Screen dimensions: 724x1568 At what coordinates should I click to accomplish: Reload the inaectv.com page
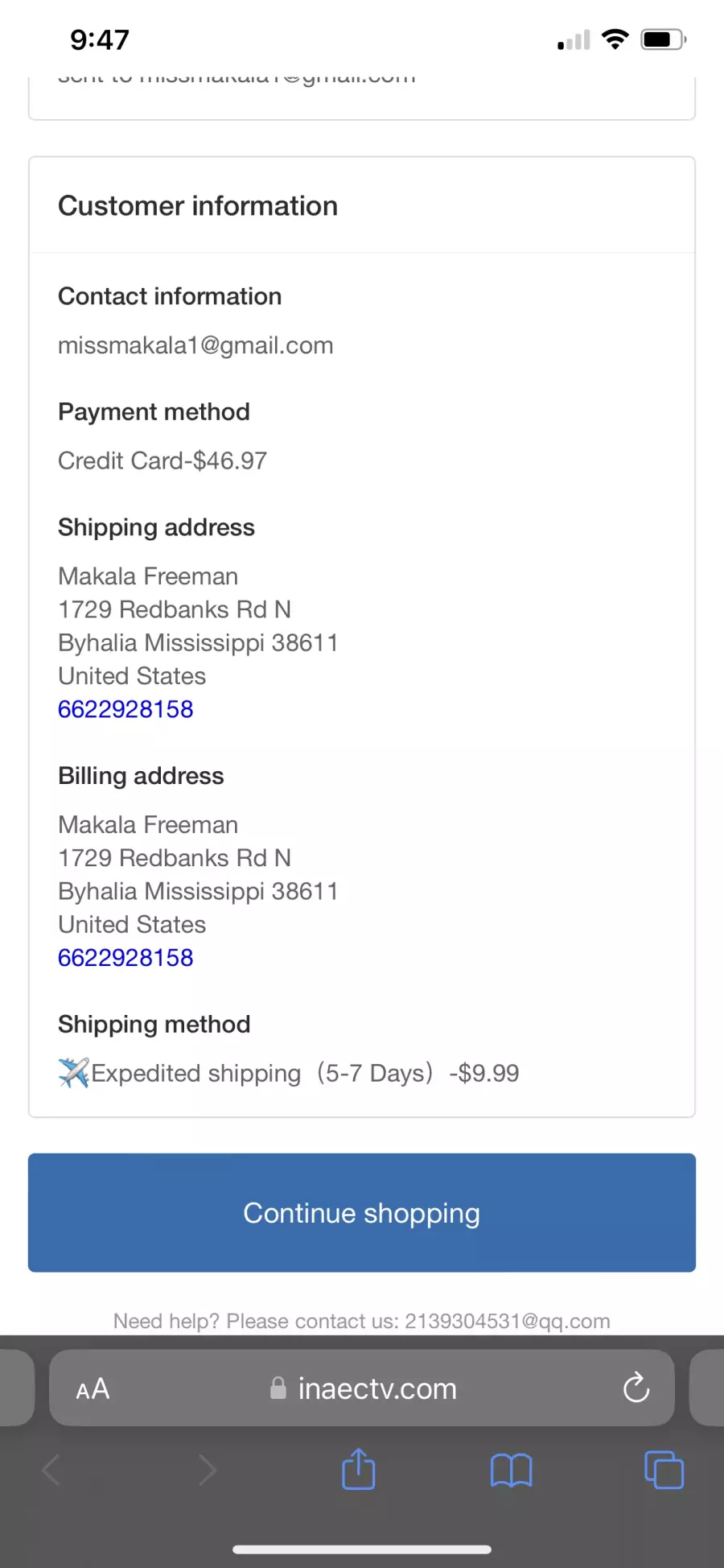tap(636, 1387)
